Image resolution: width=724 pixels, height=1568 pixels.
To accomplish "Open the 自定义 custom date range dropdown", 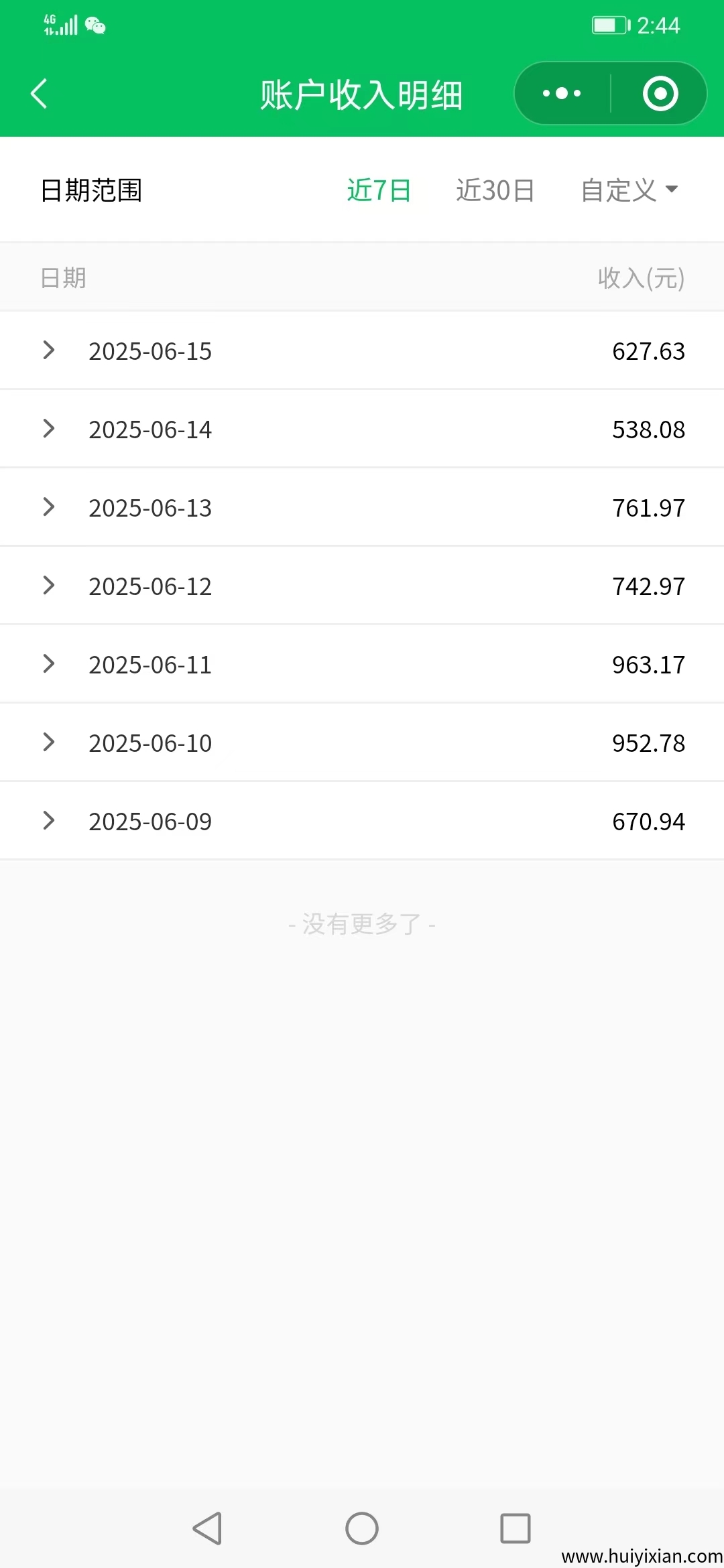I will pyautogui.click(x=628, y=190).
